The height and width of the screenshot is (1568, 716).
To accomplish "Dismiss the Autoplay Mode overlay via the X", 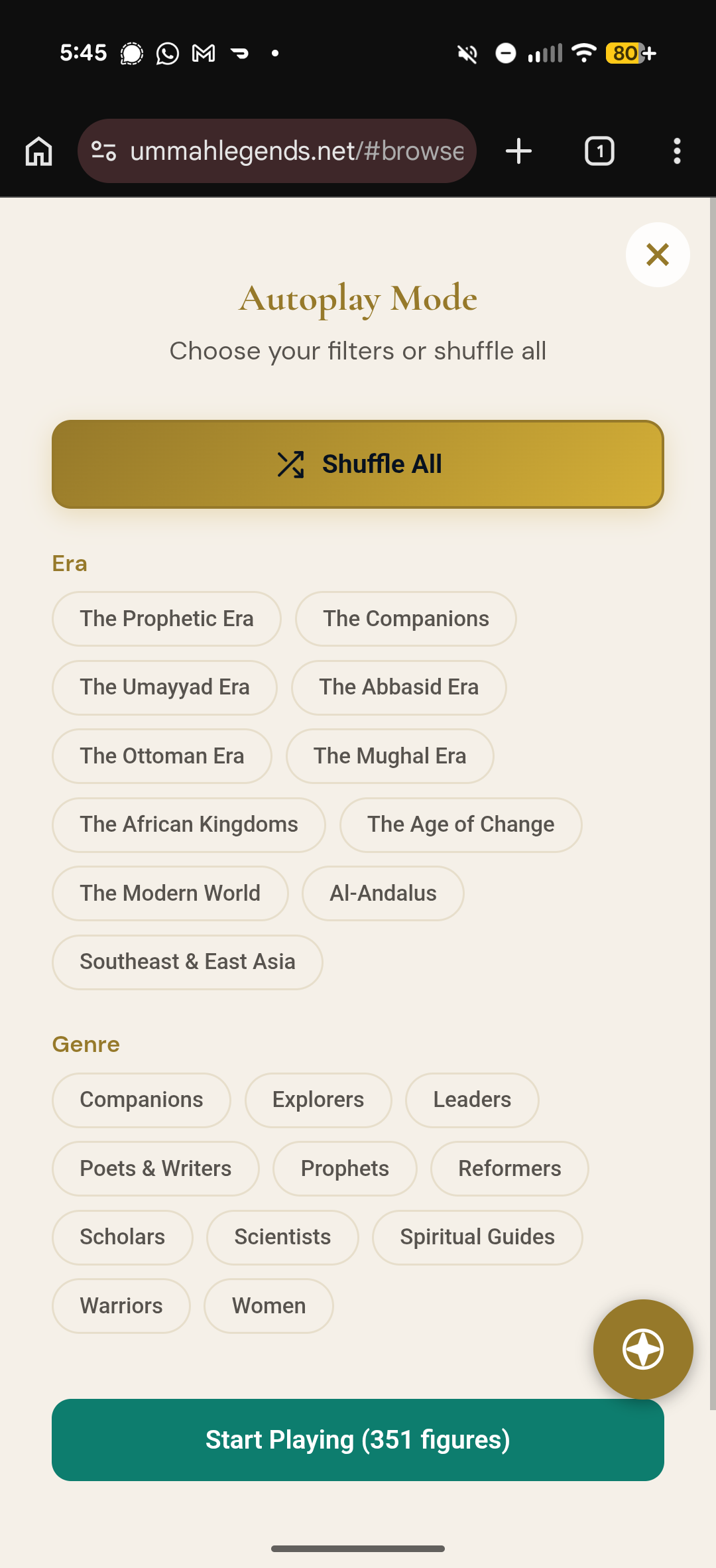I will click(x=657, y=254).
